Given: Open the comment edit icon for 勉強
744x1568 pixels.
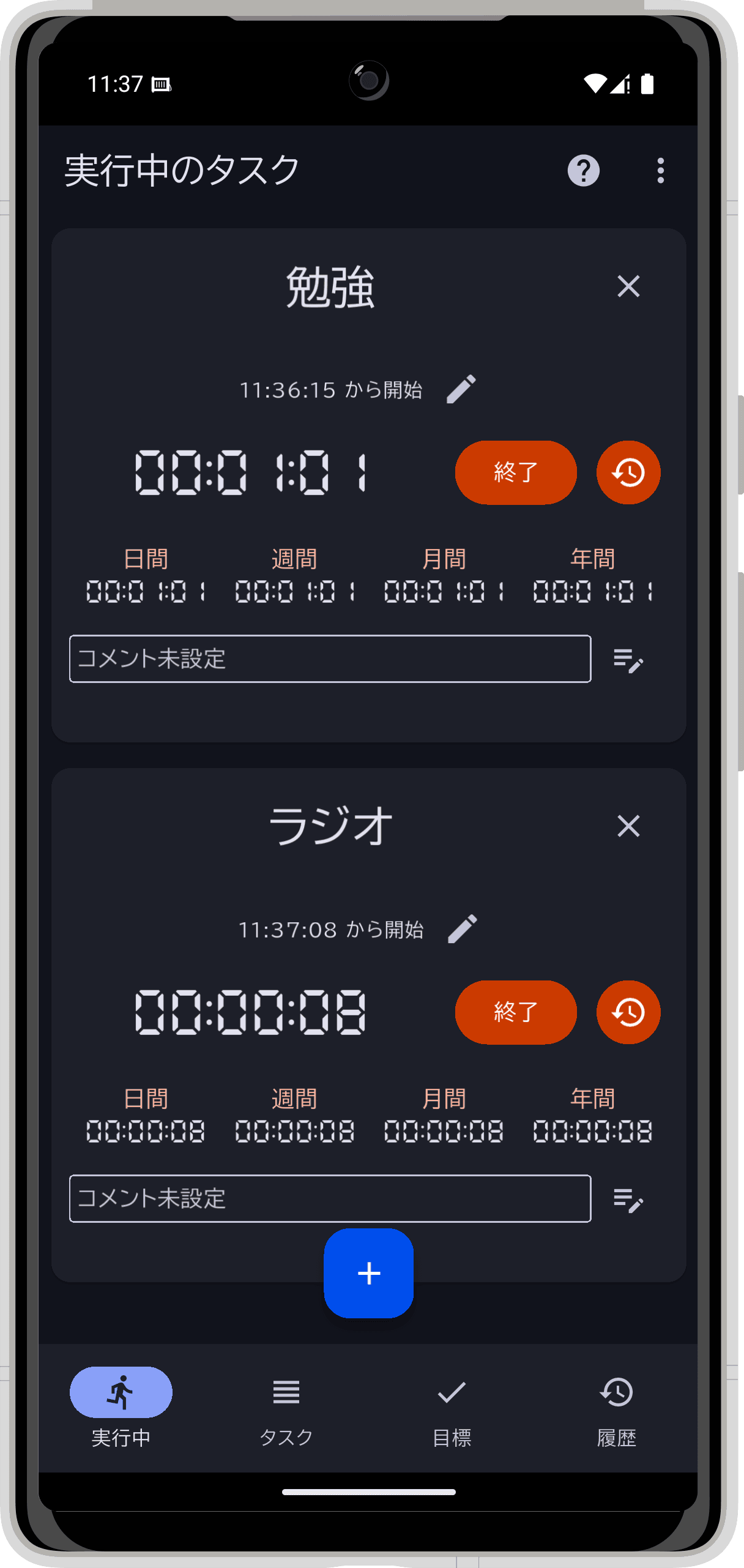Looking at the screenshot, I should click(628, 660).
